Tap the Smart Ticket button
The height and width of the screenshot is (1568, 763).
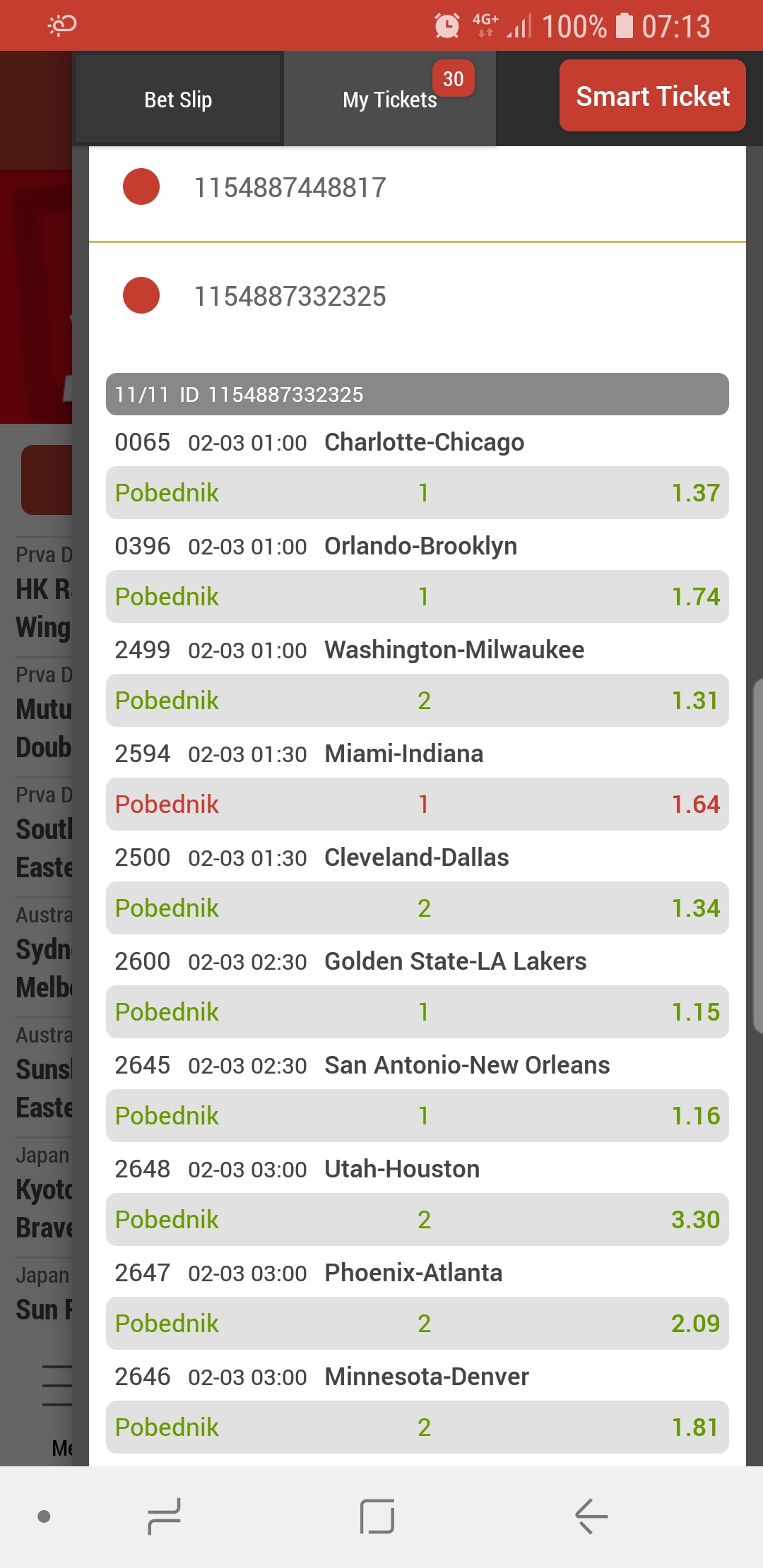pos(652,95)
